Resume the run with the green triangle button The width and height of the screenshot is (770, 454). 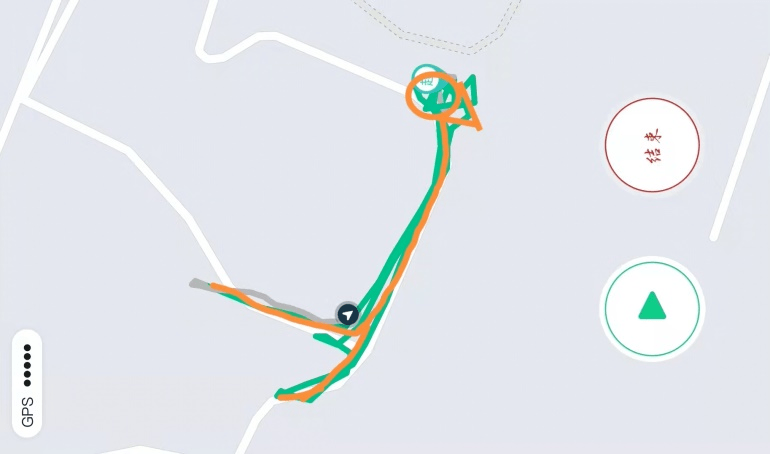652,308
